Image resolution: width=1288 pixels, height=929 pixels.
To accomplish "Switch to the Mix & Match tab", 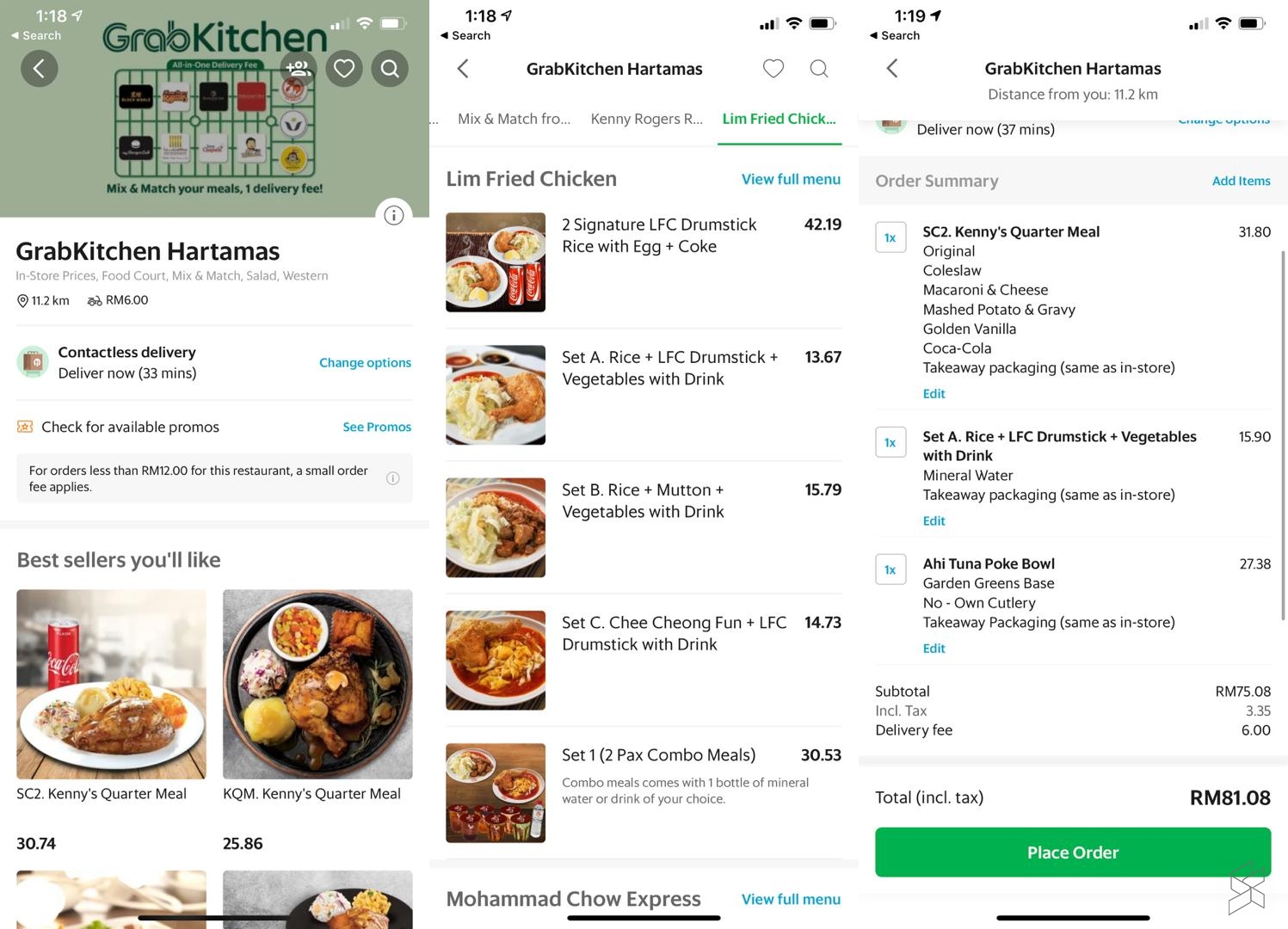I will pyautogui.click(x=514, y=119).
